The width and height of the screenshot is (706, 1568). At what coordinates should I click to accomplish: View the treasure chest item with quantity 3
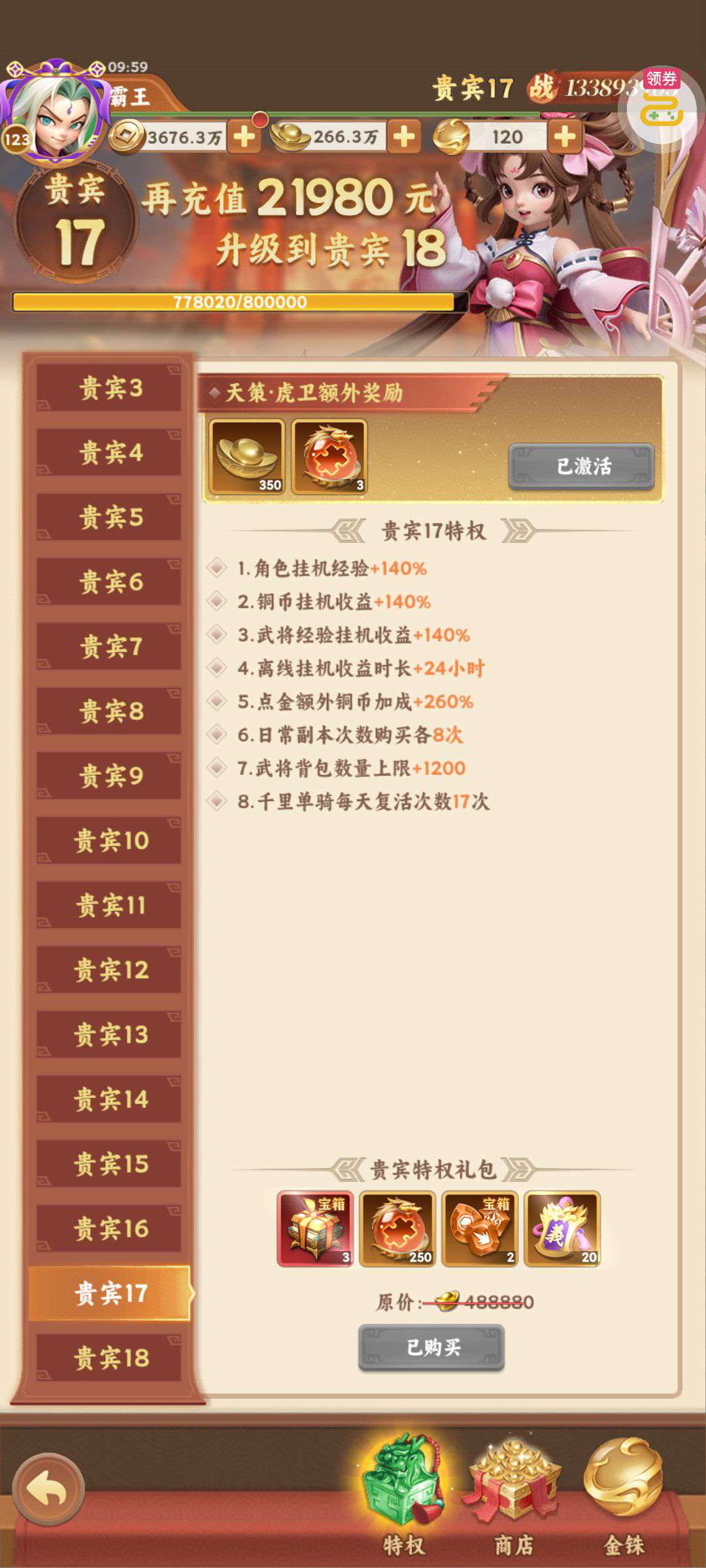(316, 1228)
